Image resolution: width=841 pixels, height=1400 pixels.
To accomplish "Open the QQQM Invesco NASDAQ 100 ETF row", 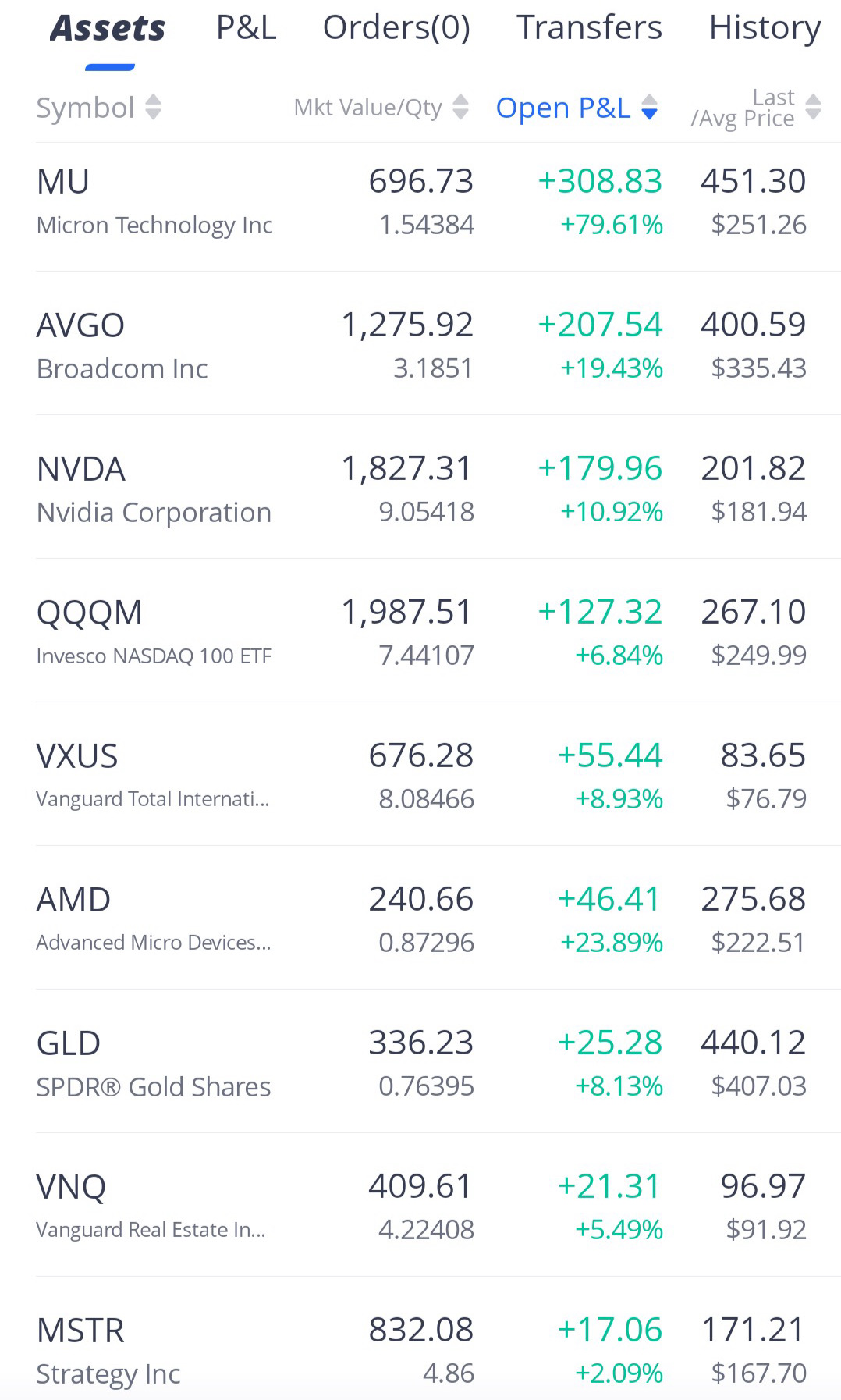I will point(438,631).
